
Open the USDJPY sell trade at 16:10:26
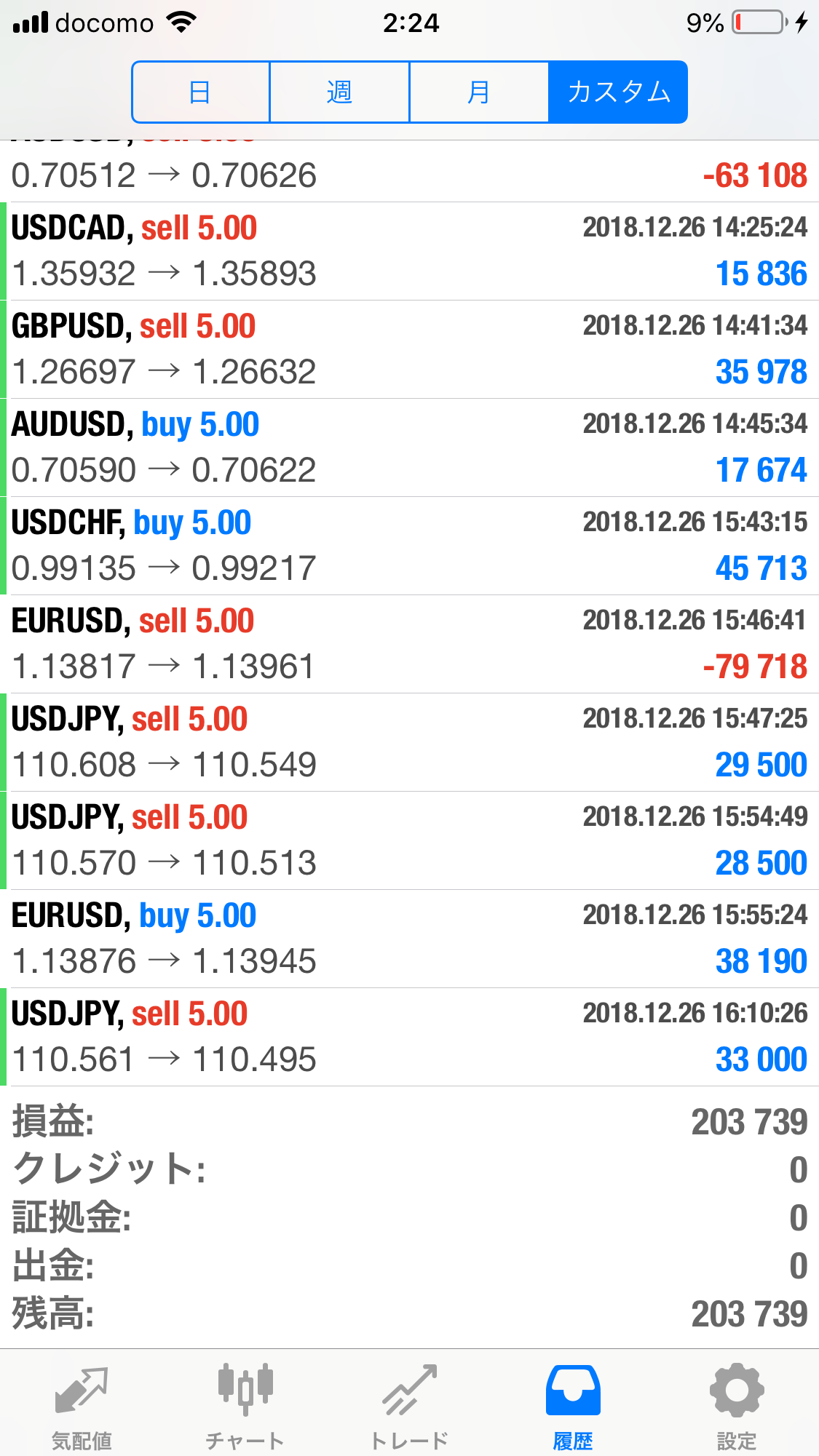409,1037
